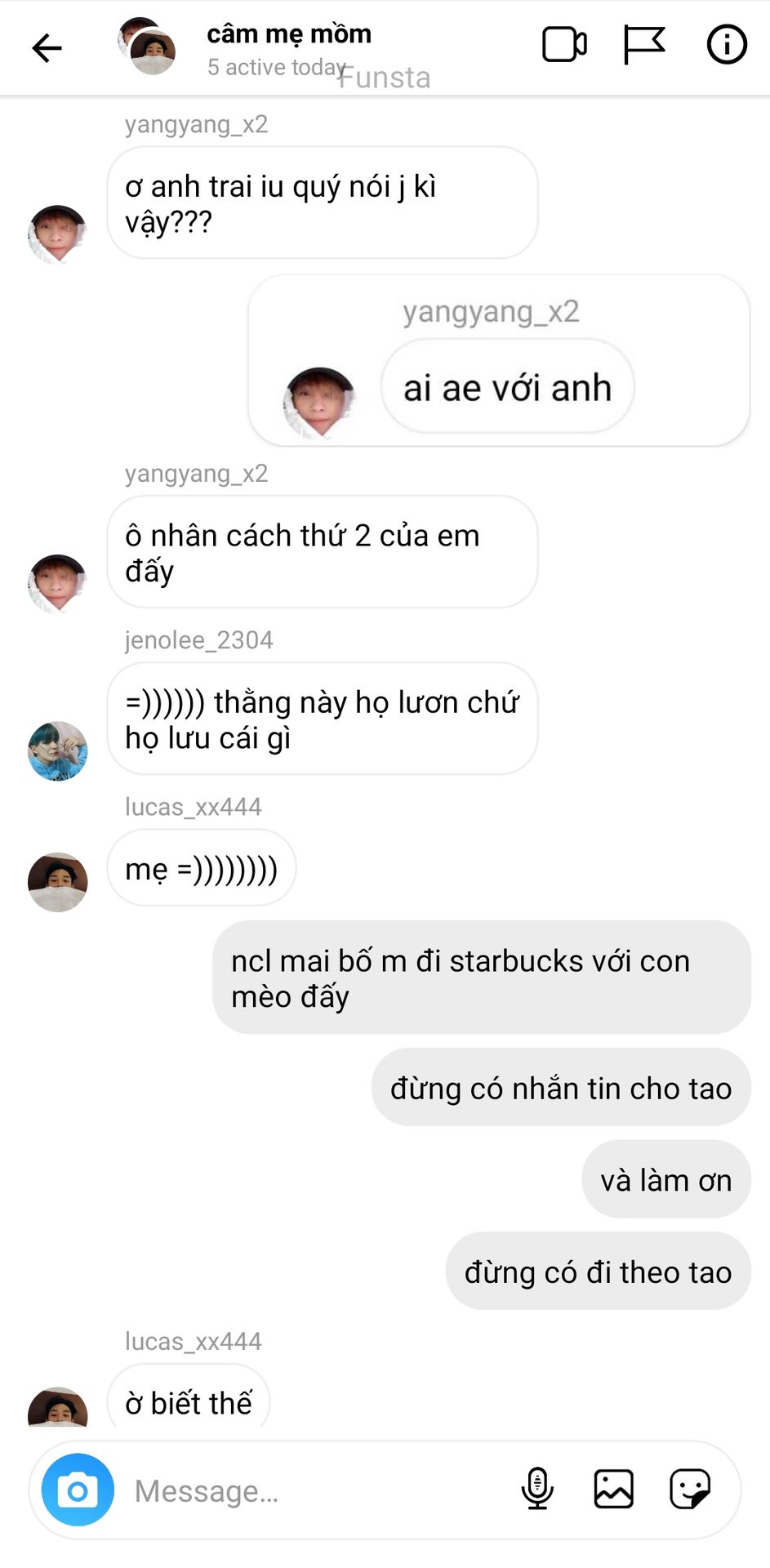Tap the flag icon in header
770x1568 pixels.
pyautogui.click(x=644, y=45)
